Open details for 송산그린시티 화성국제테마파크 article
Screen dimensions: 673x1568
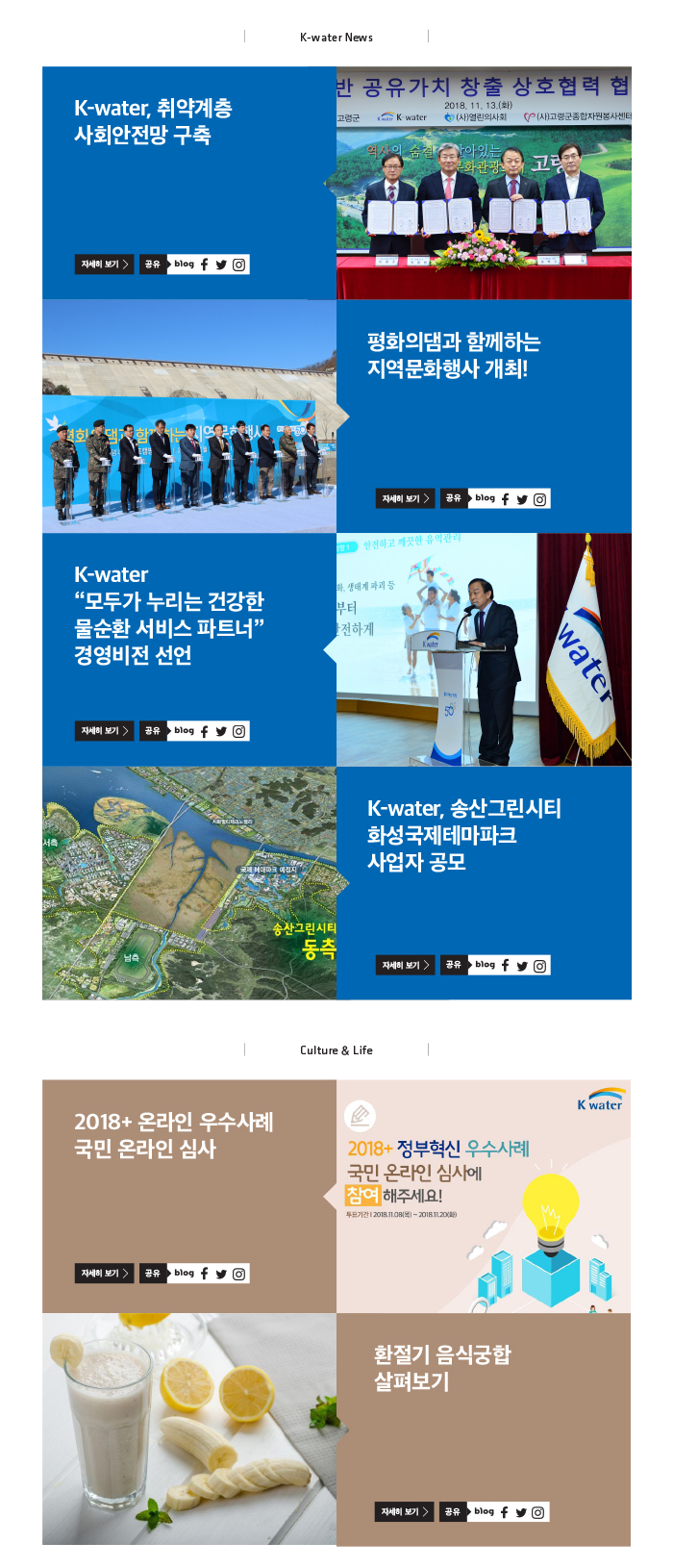click(x=405, y=965)
